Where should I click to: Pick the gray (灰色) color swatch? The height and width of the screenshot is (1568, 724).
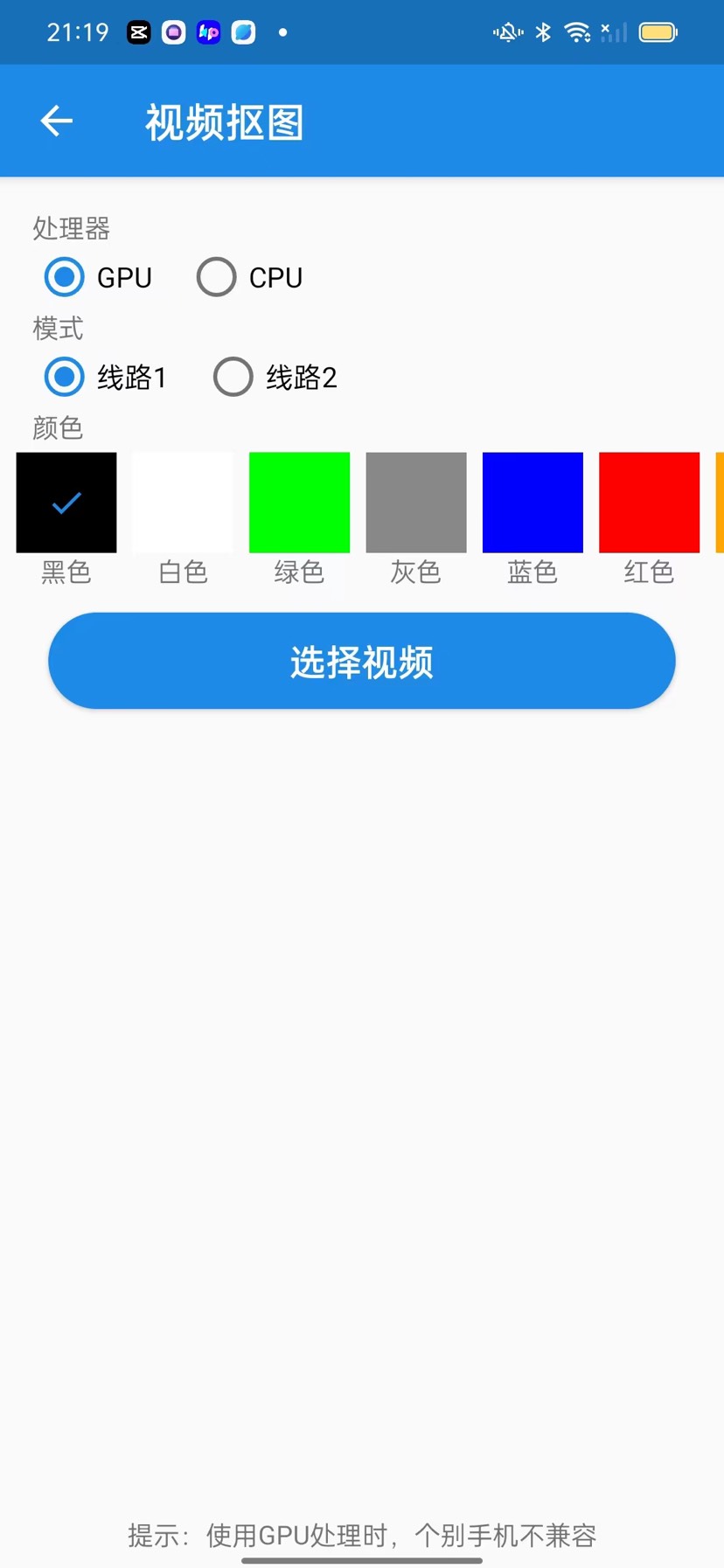click(416, 503)
